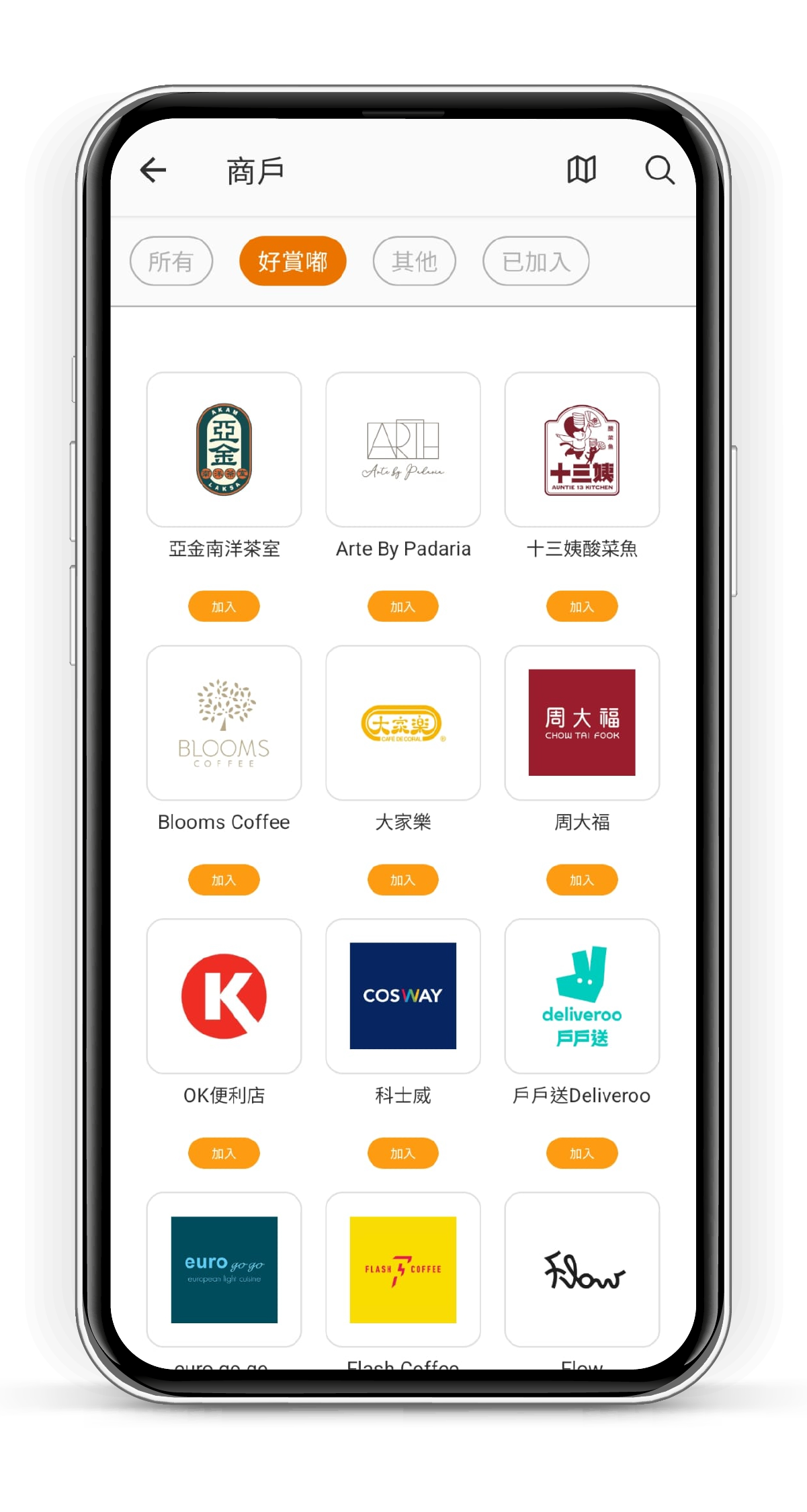View the Flash Coffee merchant tile
The height and width of the screenshot is (1512, 807).
tap(402, 1270)
